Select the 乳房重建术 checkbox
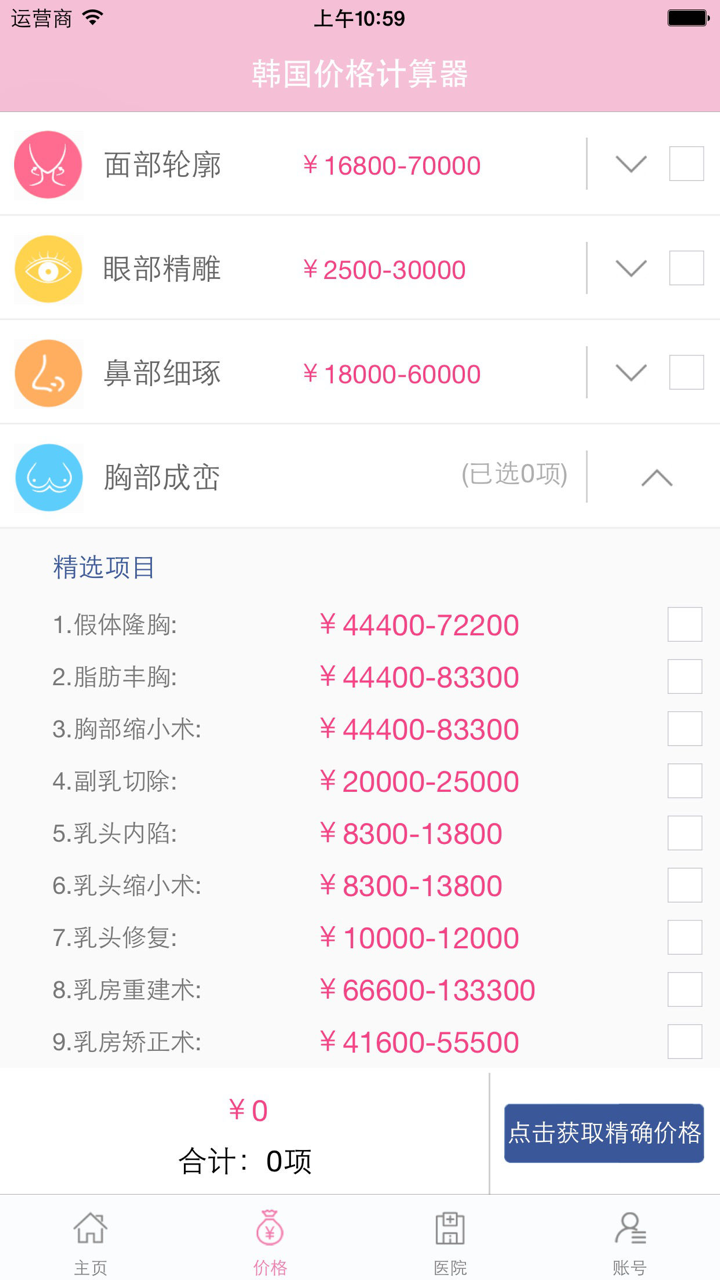 684,989
